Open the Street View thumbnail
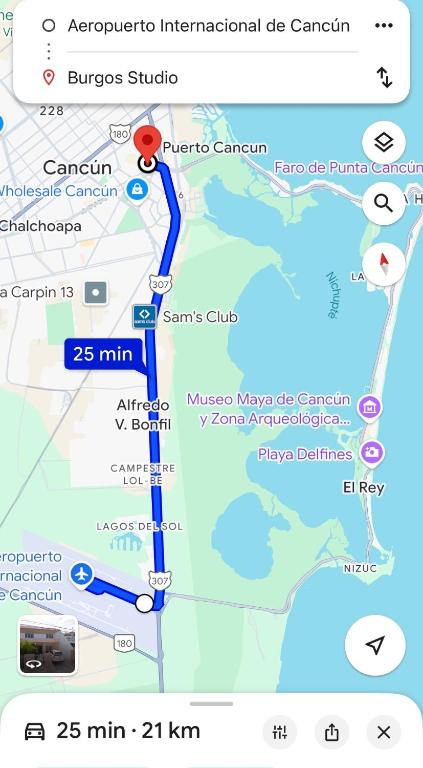 pos(48,646)
